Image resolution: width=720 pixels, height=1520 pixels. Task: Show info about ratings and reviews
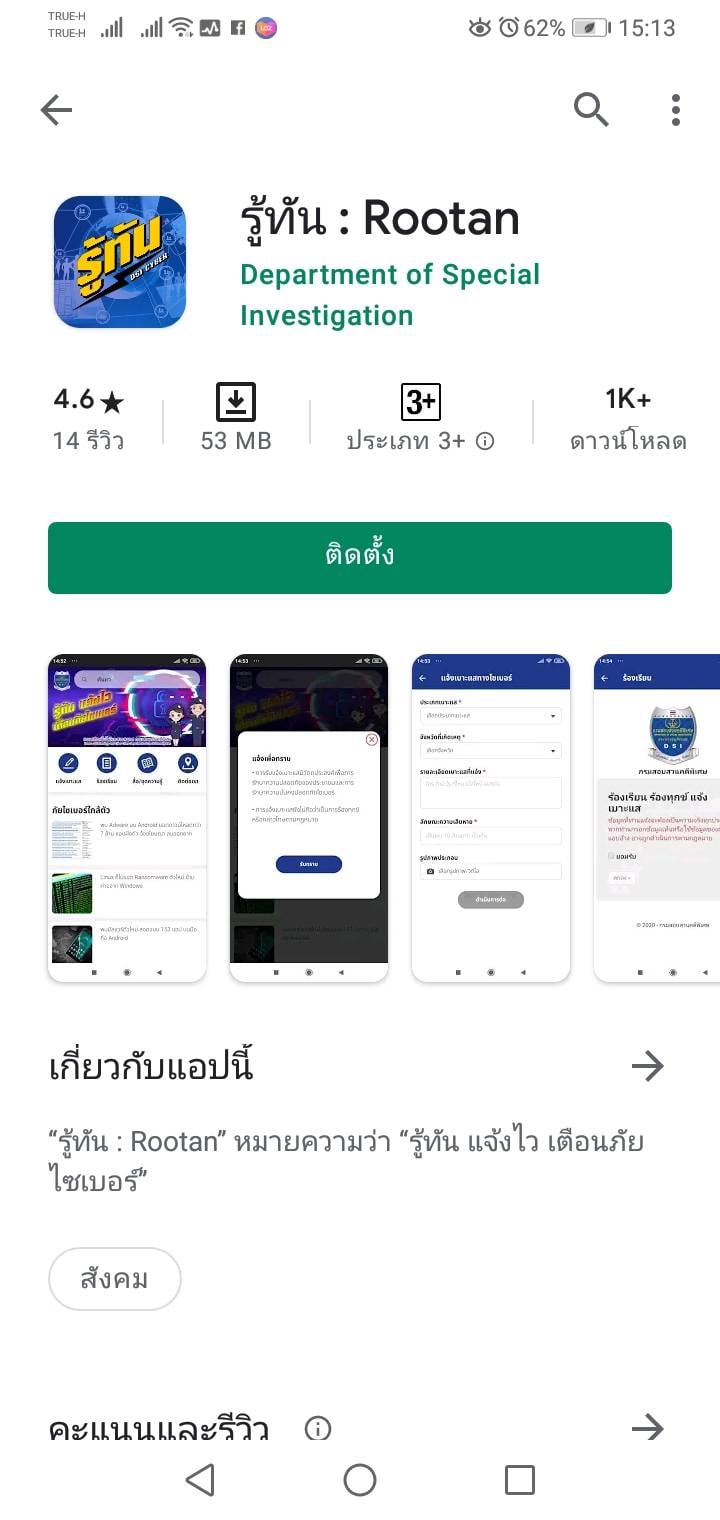pos(318,1428)
